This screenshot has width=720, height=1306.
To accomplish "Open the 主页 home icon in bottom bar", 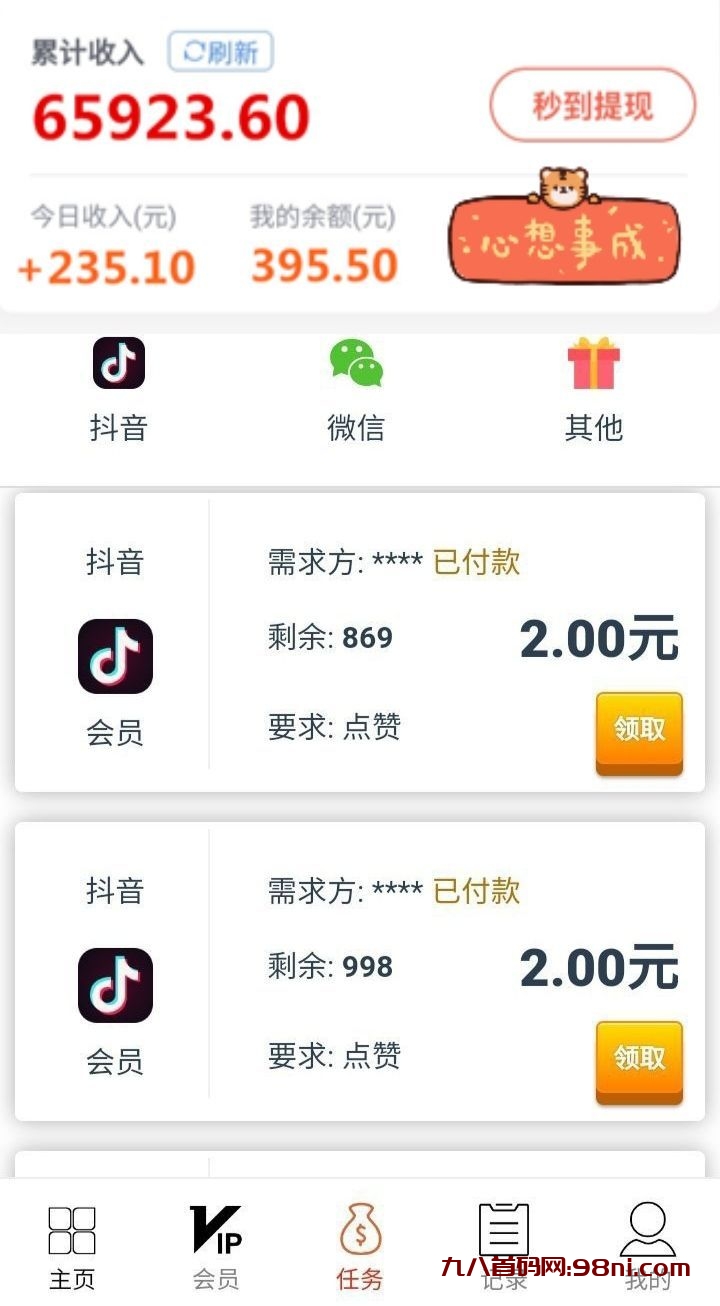I will click(x=69, y=1229).
